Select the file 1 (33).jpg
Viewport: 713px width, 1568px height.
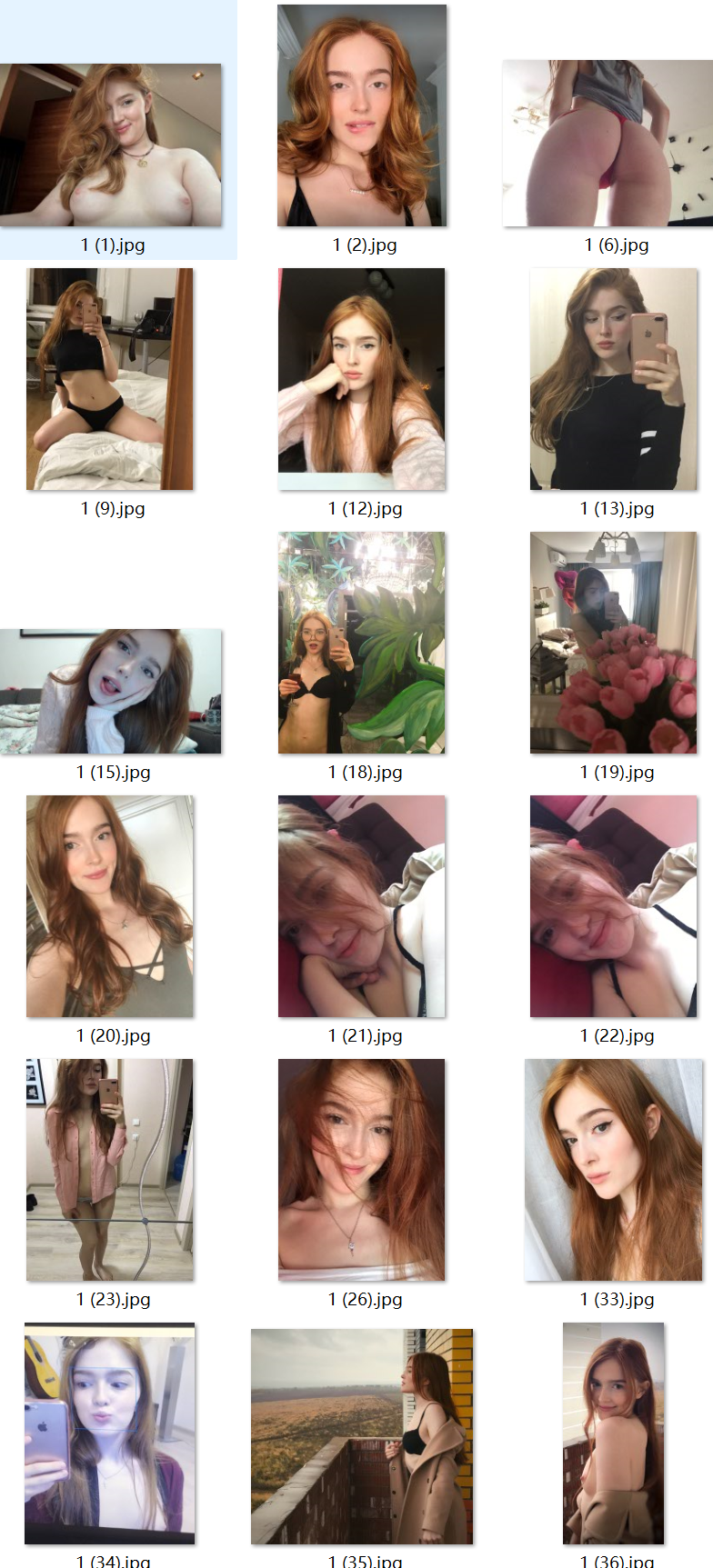tap(614, 1170)
